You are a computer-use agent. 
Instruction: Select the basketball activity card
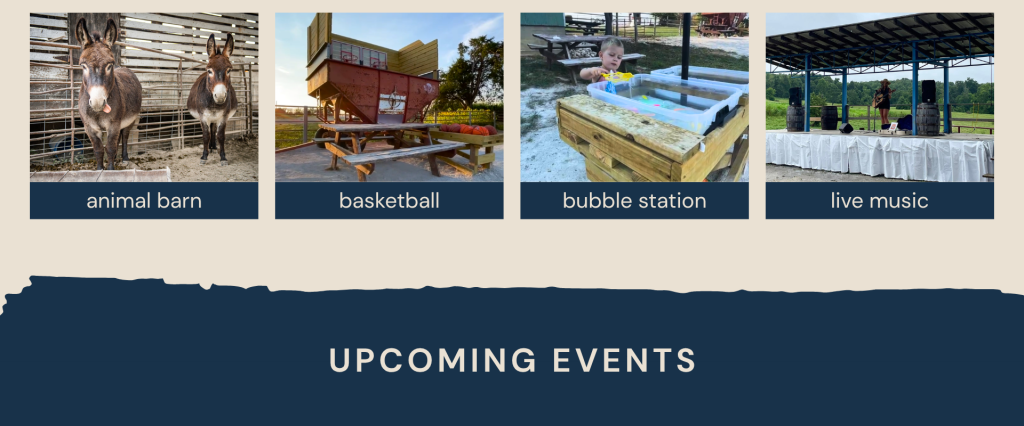(x=389, y=116)
